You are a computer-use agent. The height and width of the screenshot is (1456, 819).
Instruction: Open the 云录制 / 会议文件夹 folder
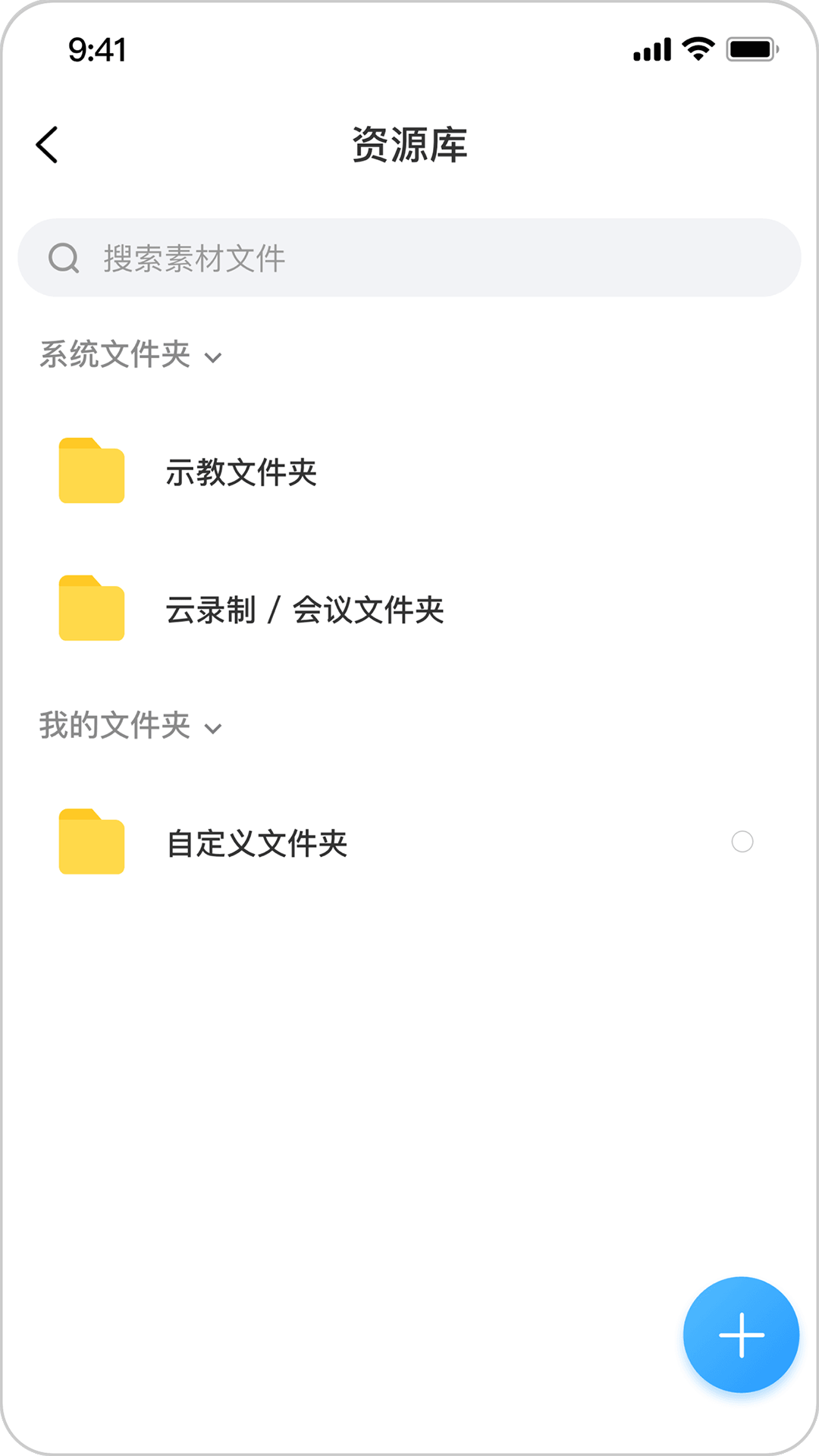click(x=303, y=610)
